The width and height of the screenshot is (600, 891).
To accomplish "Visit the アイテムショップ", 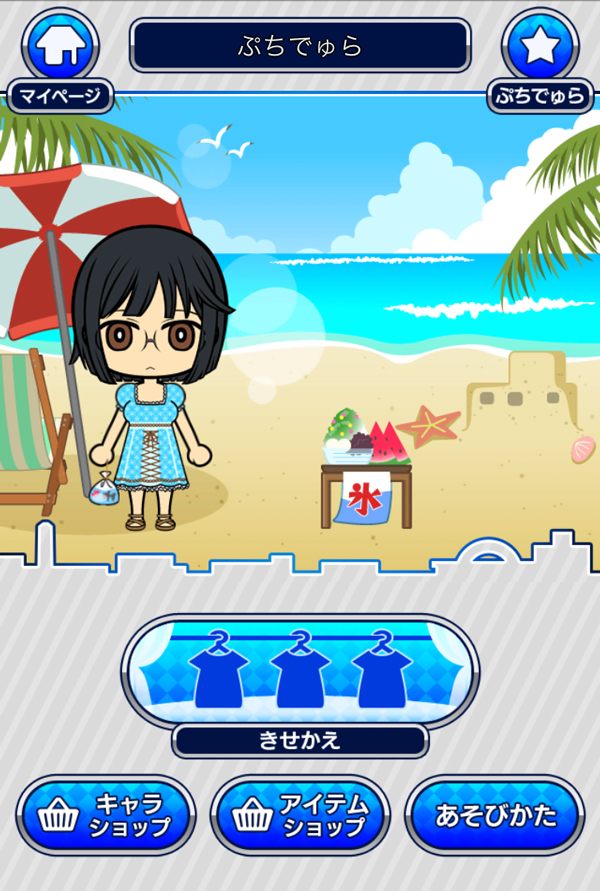I will 300,815.
